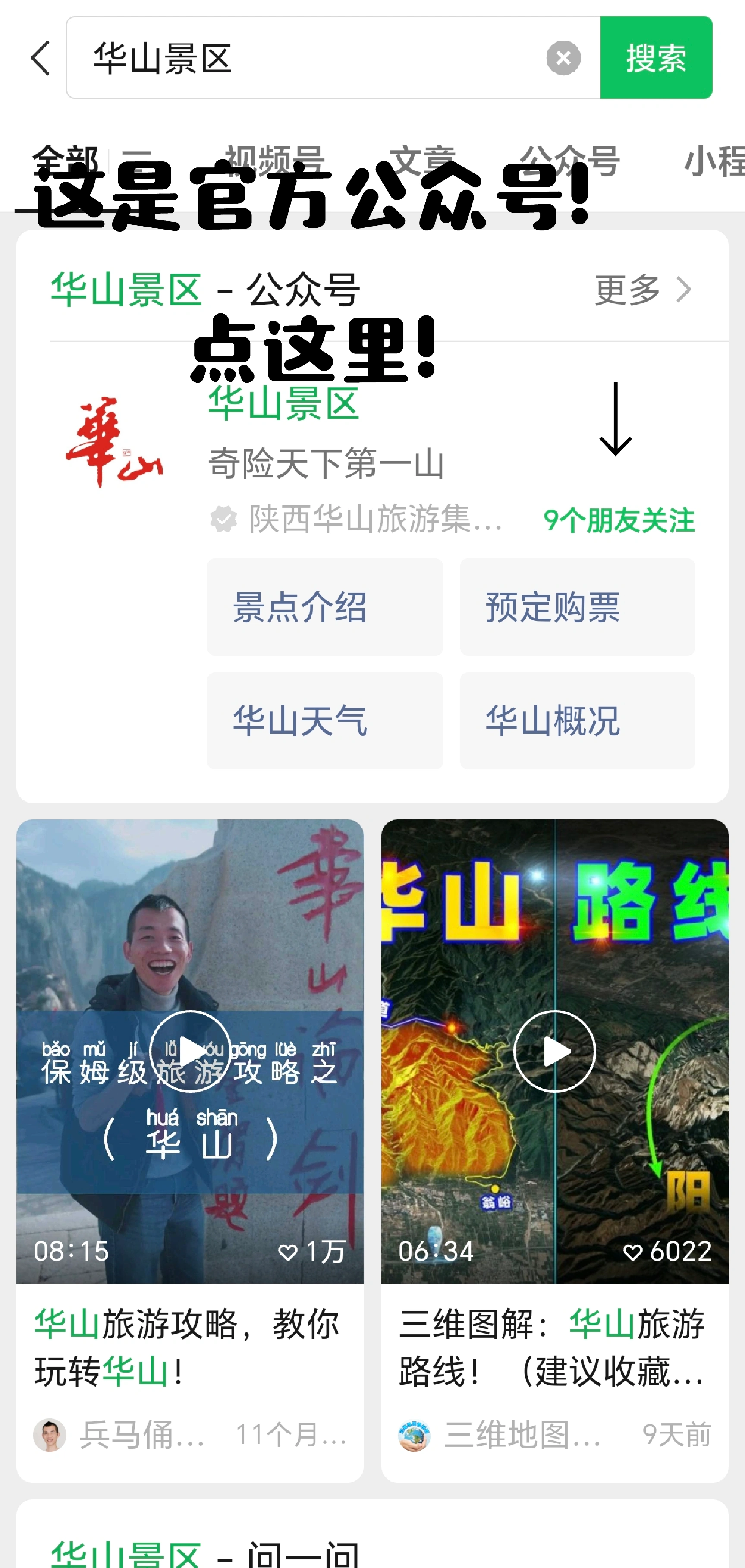Open the 华山景区 official account
The width and height of the screenshot is (745, 1568).
pos(284,403)
